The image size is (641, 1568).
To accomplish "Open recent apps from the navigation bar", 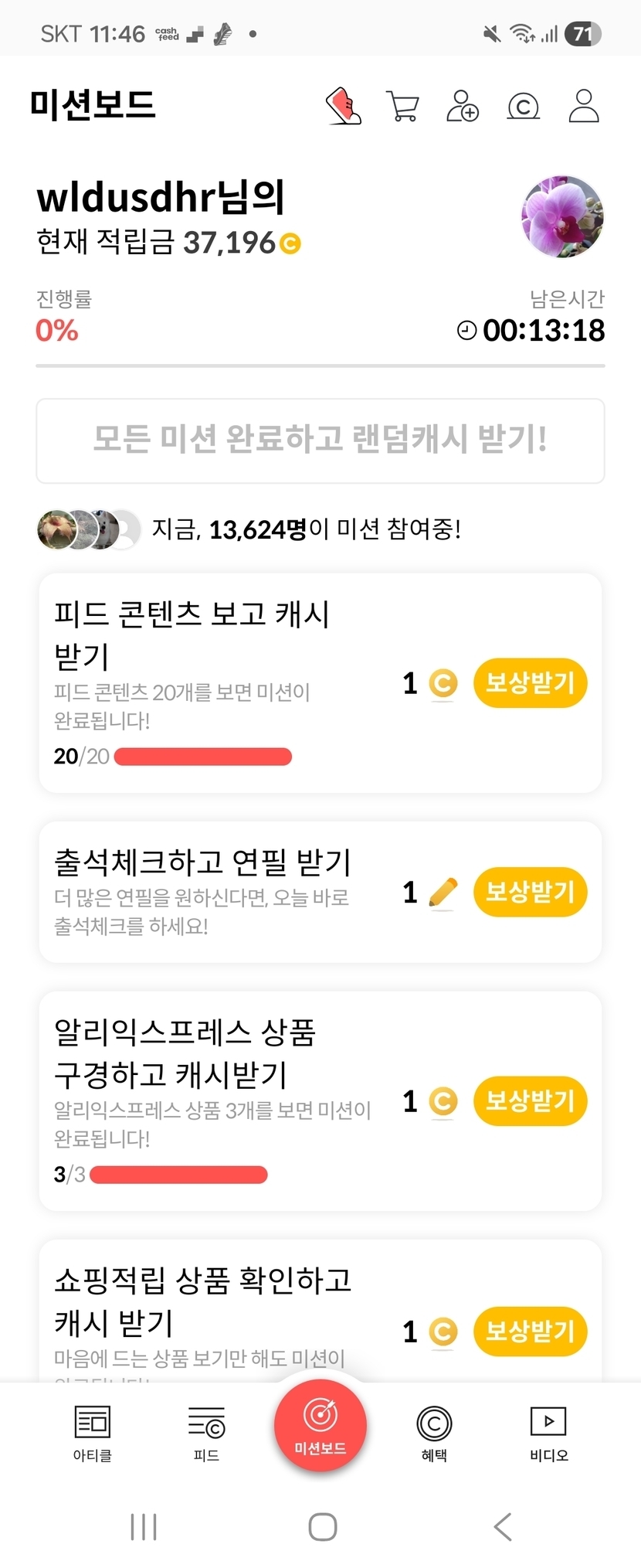I will (x=144, y=1527).
